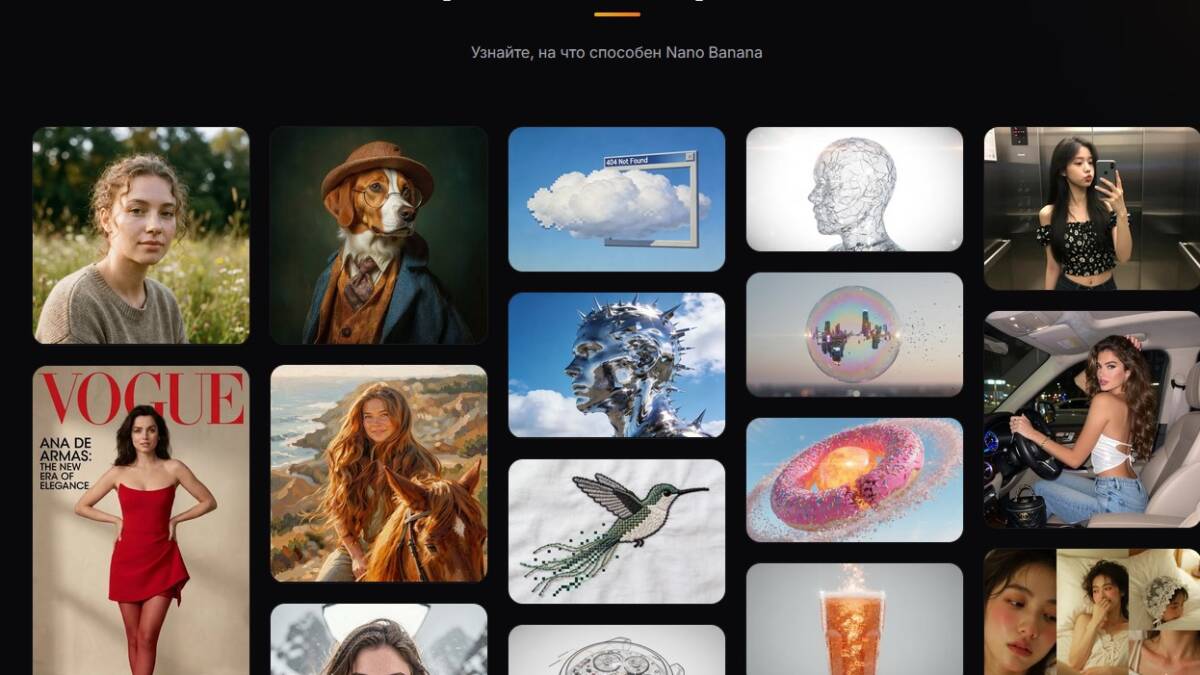The image size is (1200, 675).
Task: Open the glass head sculpture image
Action: click(854, 189)
